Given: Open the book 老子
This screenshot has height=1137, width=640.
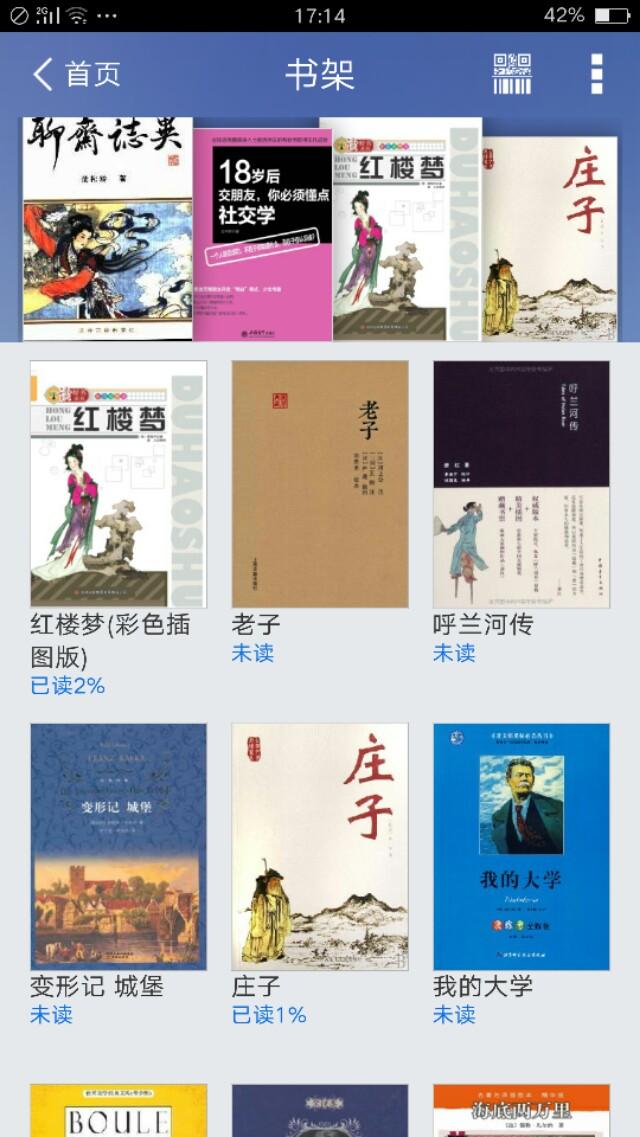Looking at the screenshot, I should click(320, 484).
